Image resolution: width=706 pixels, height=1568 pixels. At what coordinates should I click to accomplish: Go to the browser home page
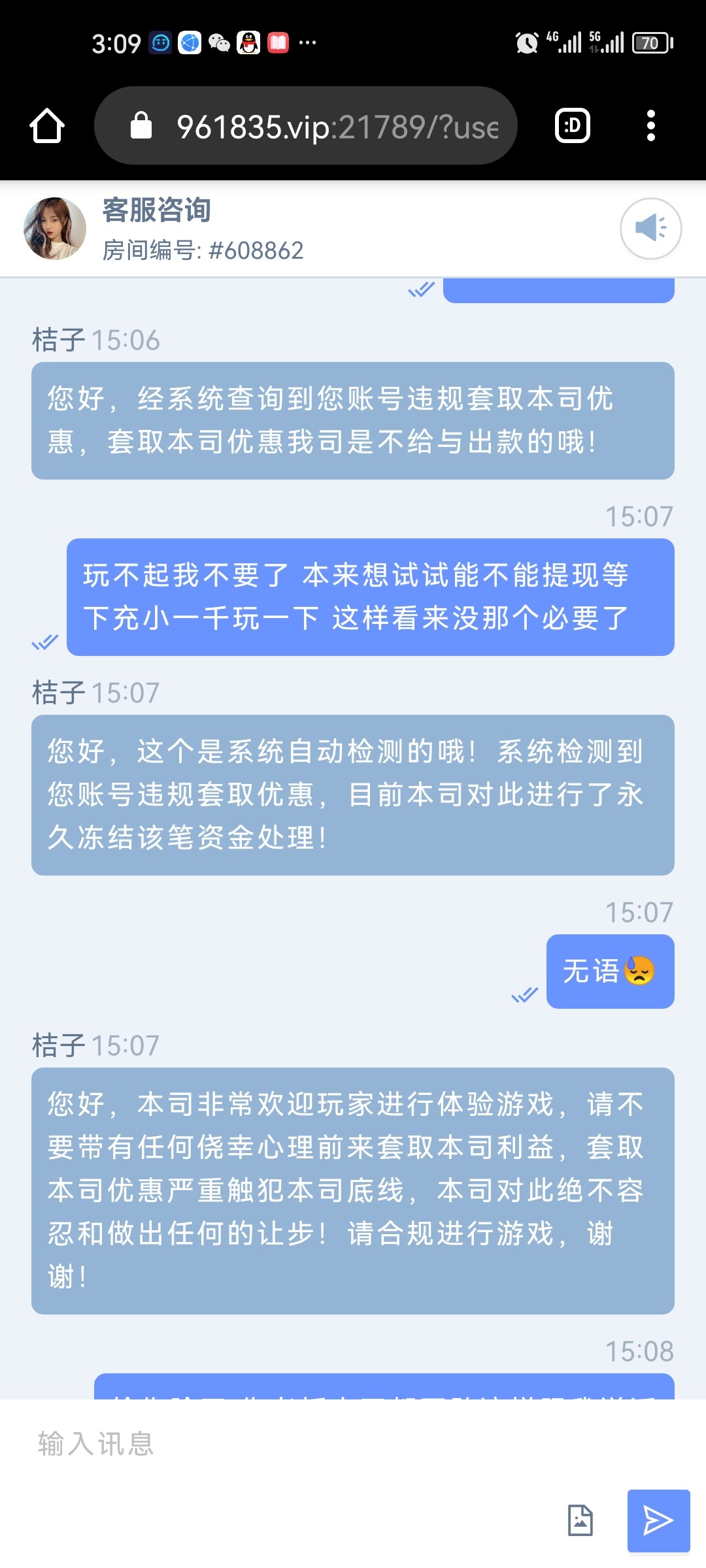point(47,125)
